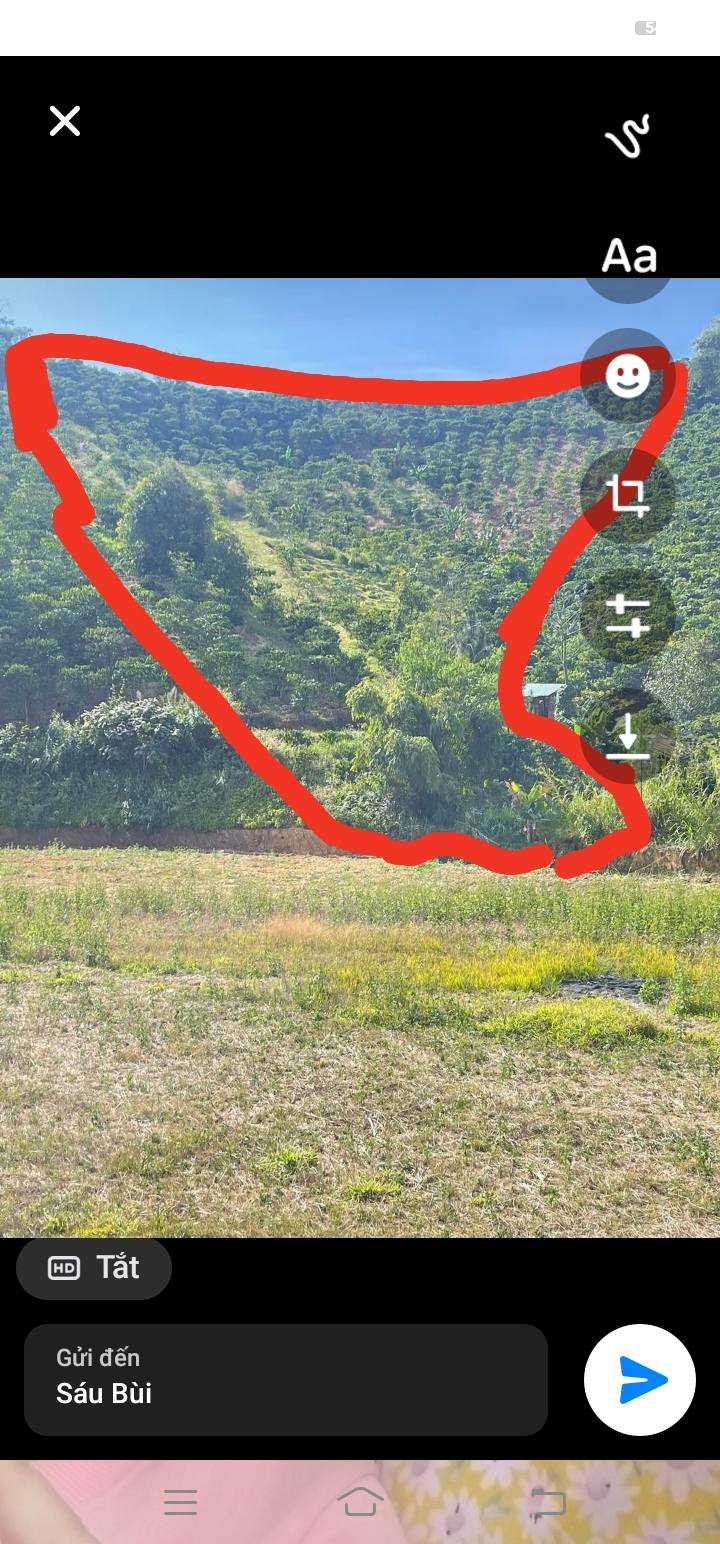
Task: Toggle the HD quality setting
Action: 94,1268
